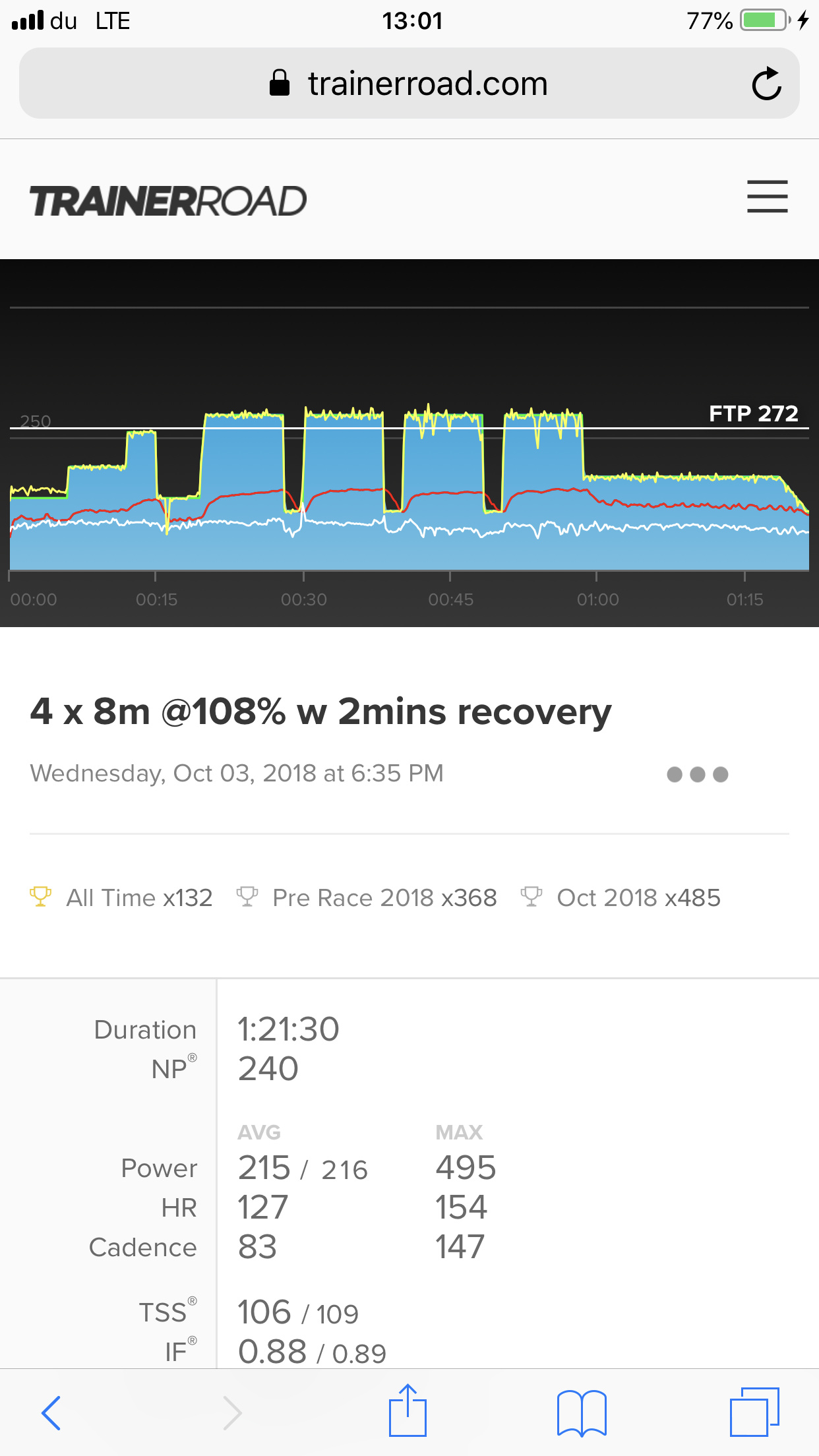Open the three-dot ride options menu
819x1456 pixels.
[x=697, y=774]
